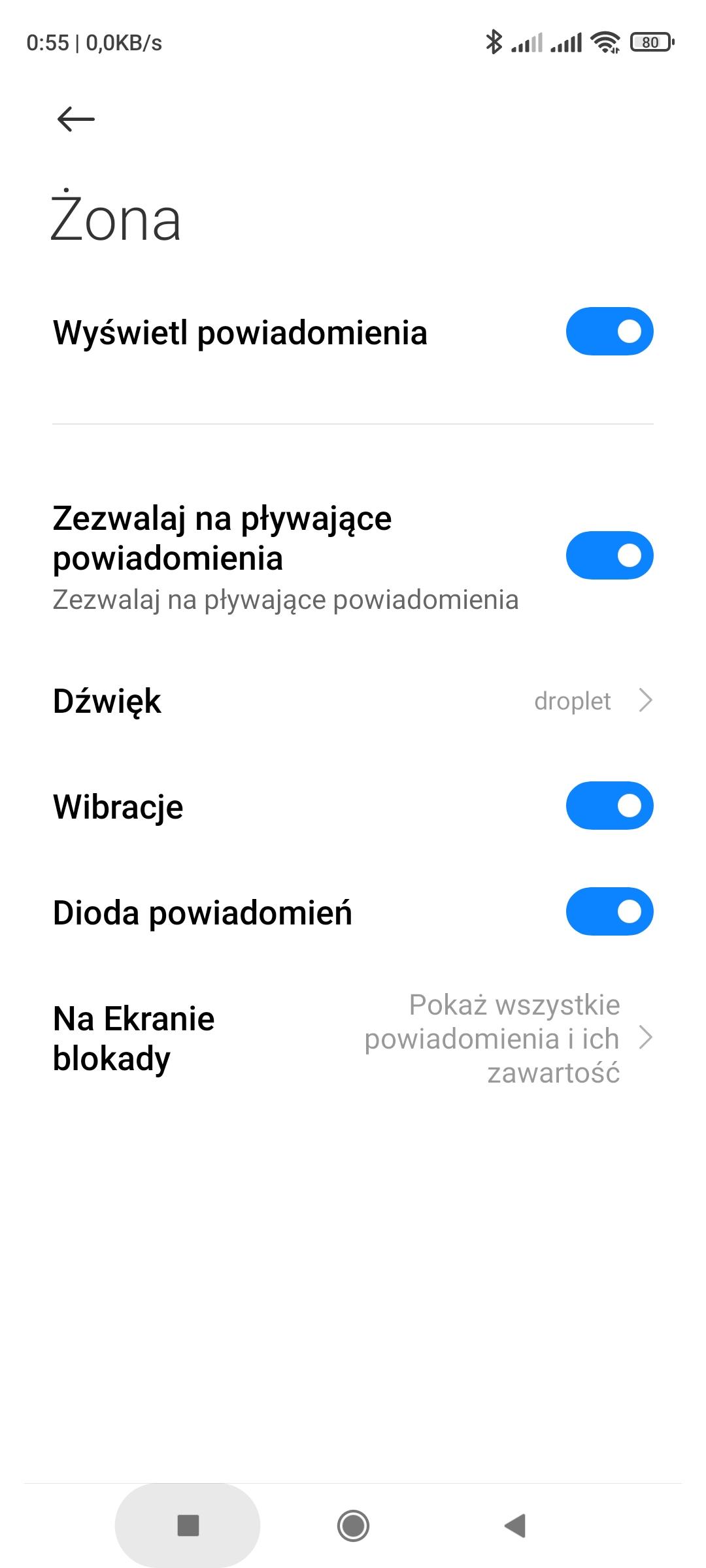This screenshot has width=706, height=1568.
Task: Open Na Ekranie blokady options
Action: coord(353,1038)
